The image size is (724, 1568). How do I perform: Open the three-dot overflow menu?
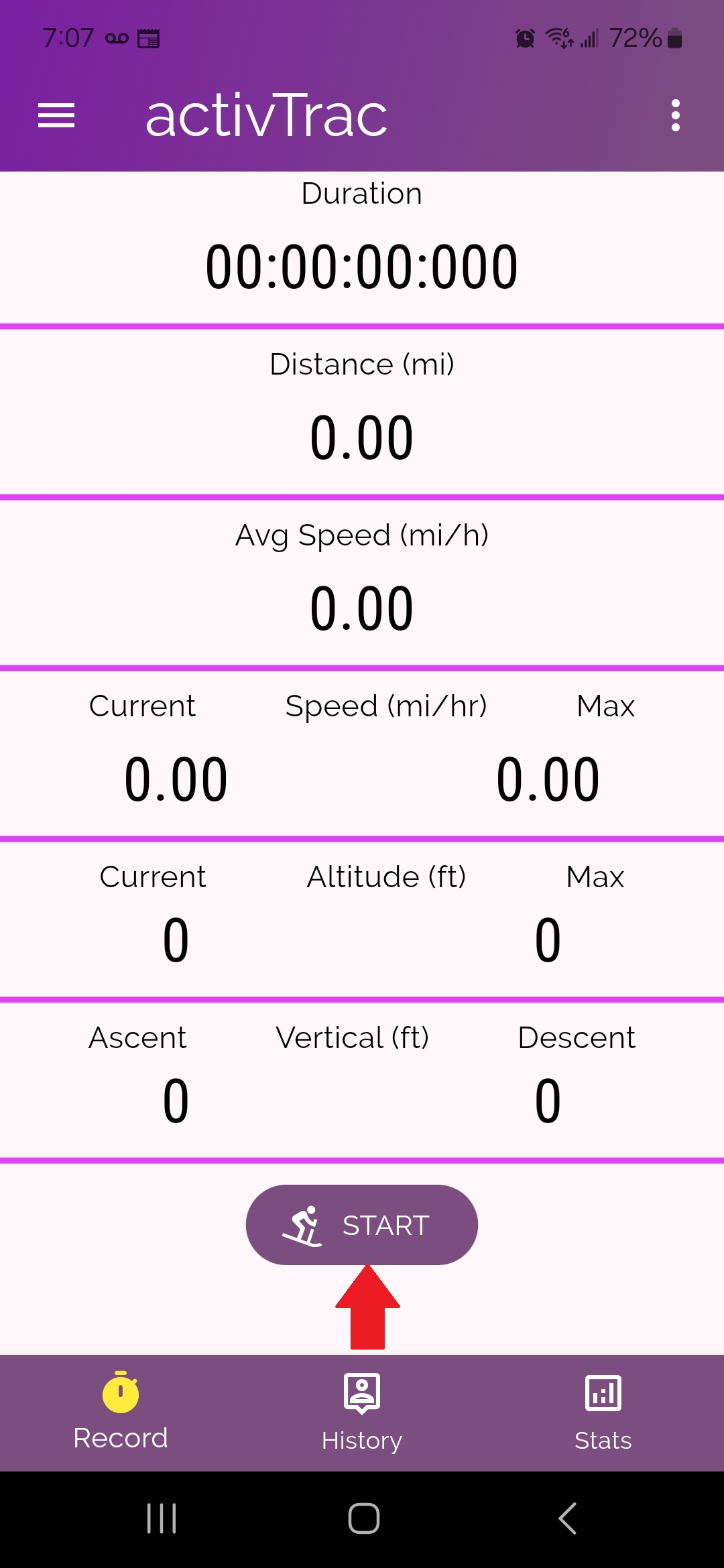pyautogui.click(x=675, y=115)
